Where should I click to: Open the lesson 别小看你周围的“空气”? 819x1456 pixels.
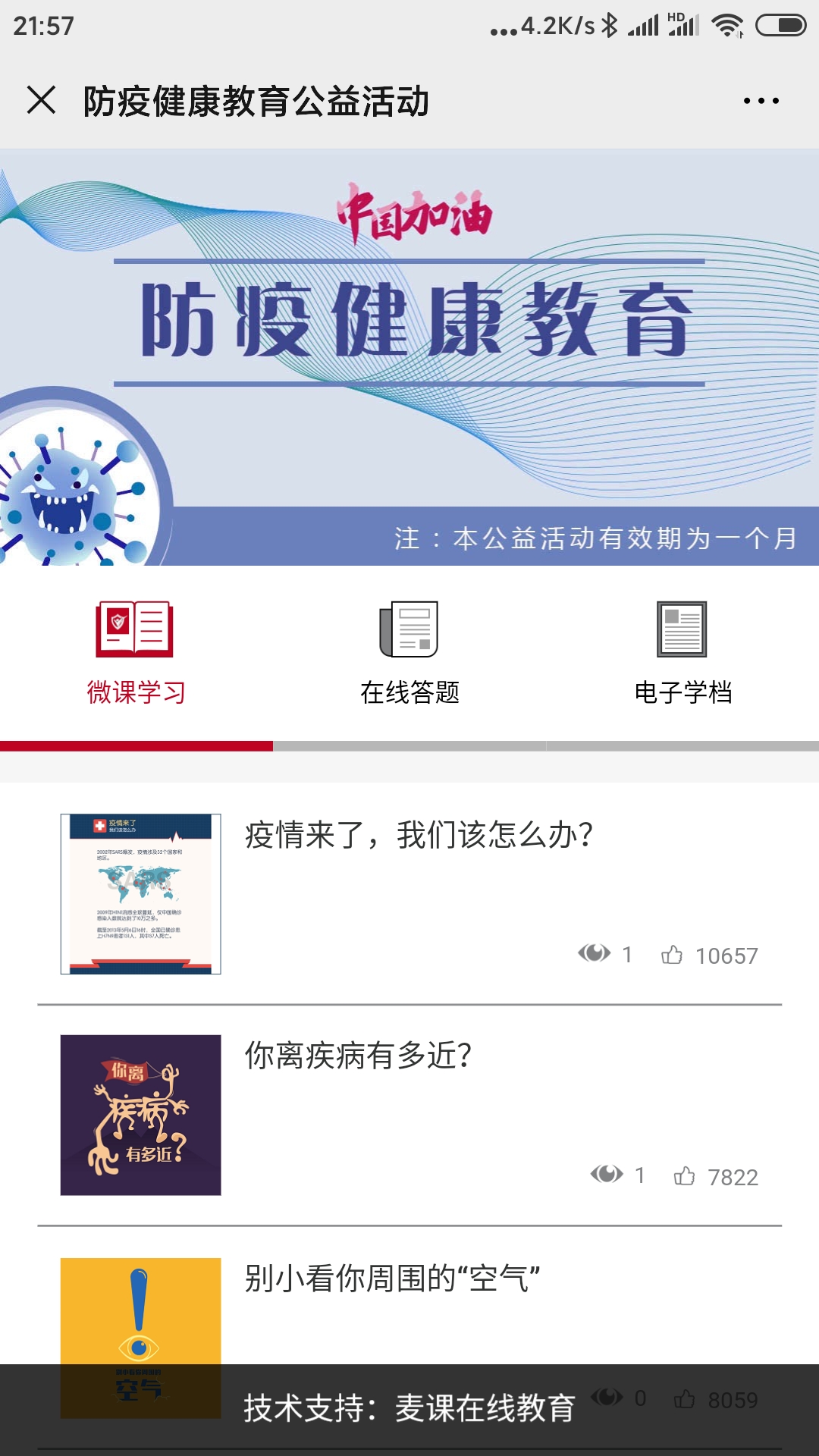pyautogui.click(x=391, y=1279)
